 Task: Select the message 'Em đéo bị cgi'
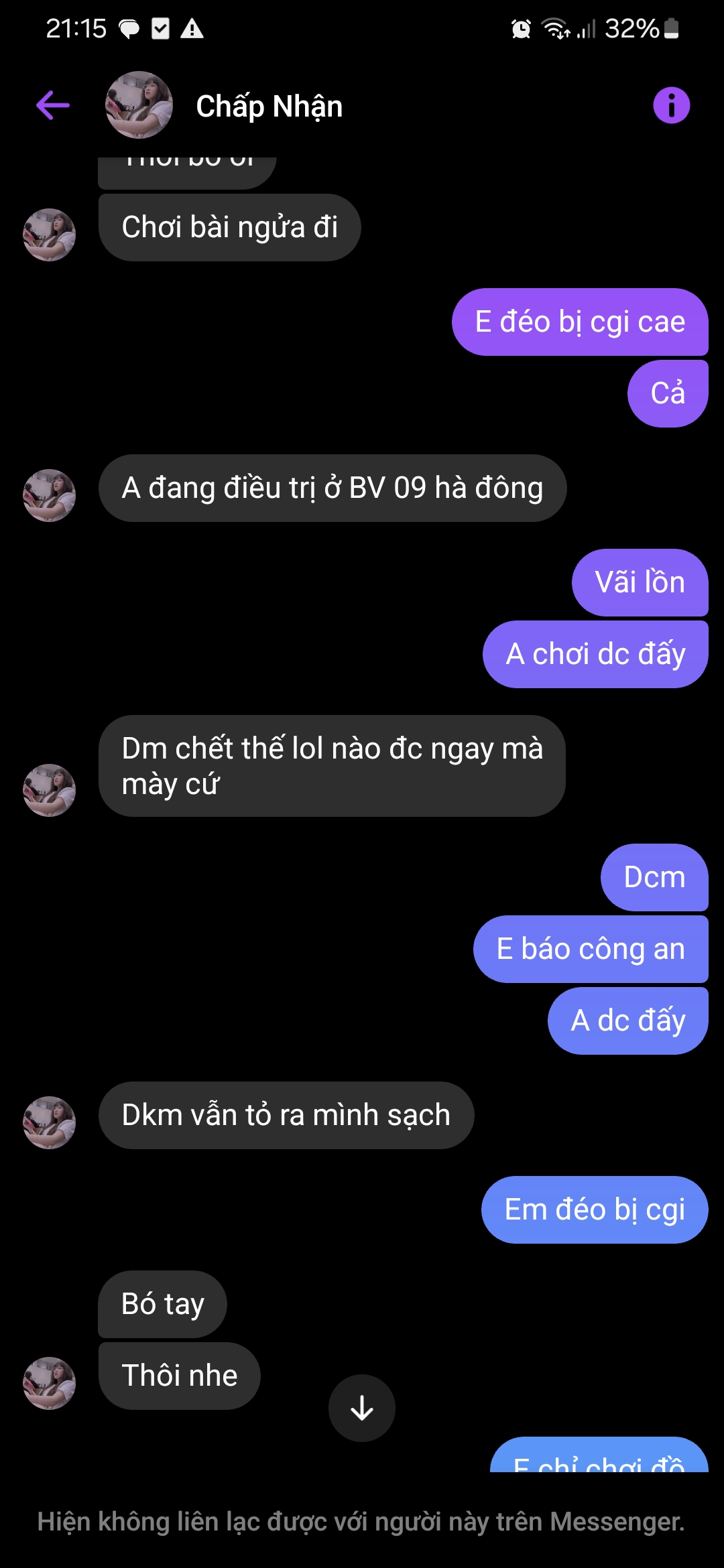coord(594,1210)
